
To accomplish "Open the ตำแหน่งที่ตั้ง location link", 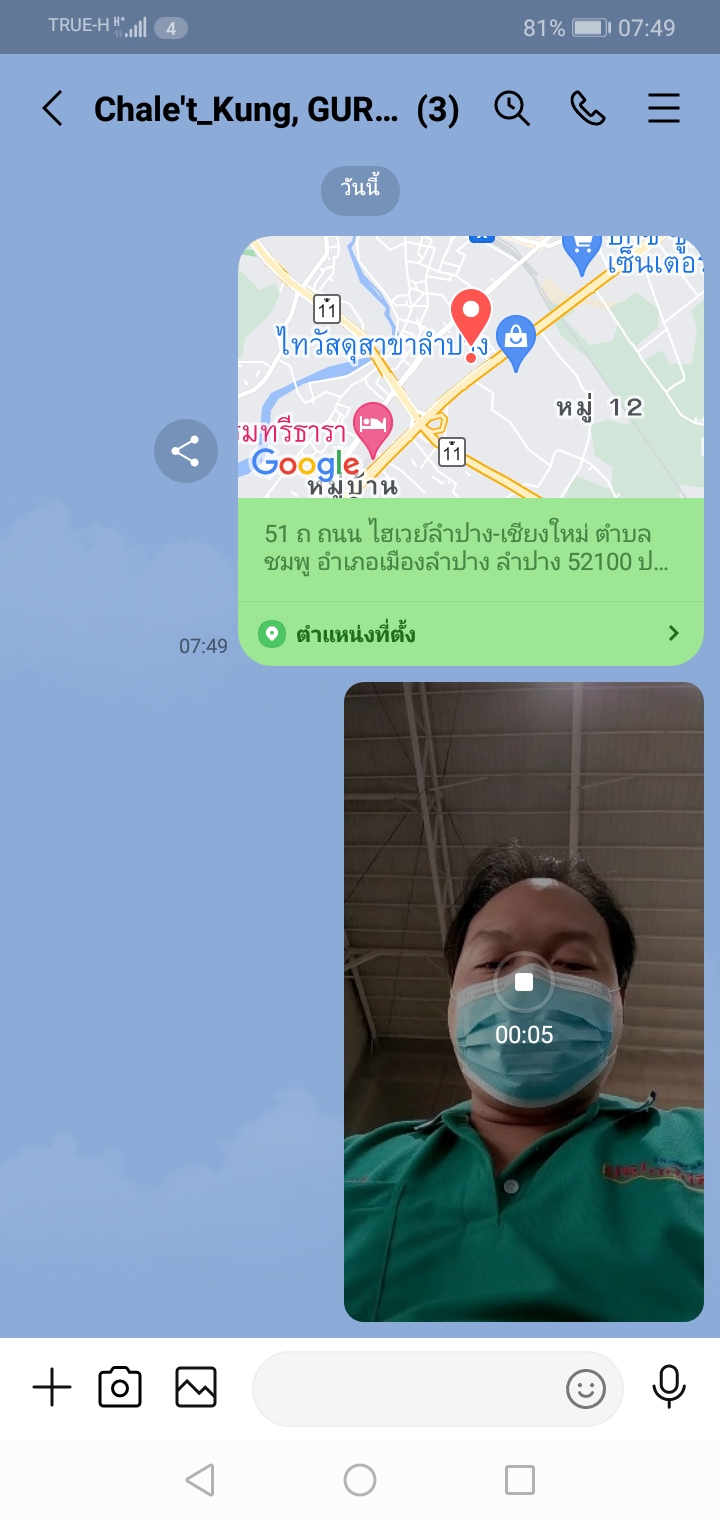I will tap(470, 633).
